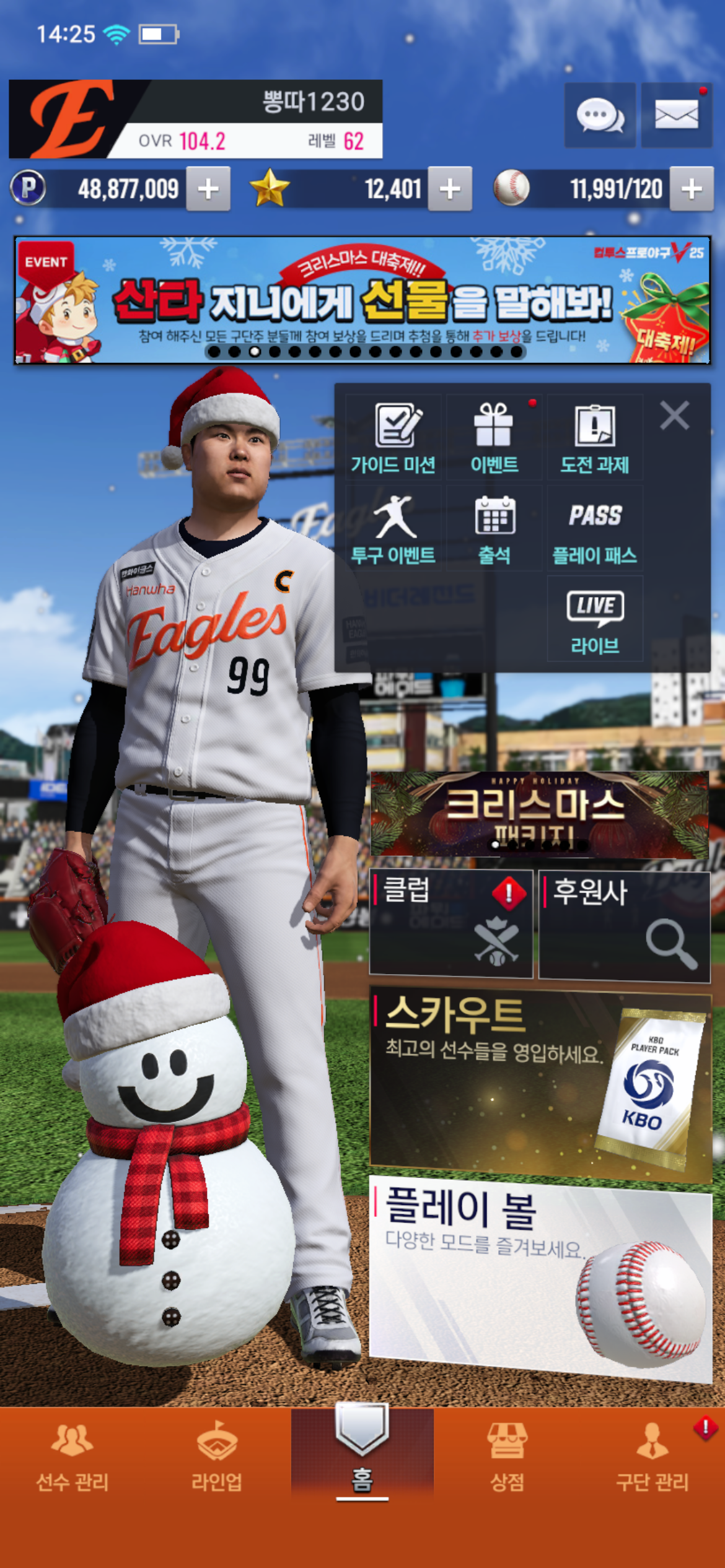Screen dimensions: 725x1568
Task: Add more points with plus button
Action: (208, 189)
